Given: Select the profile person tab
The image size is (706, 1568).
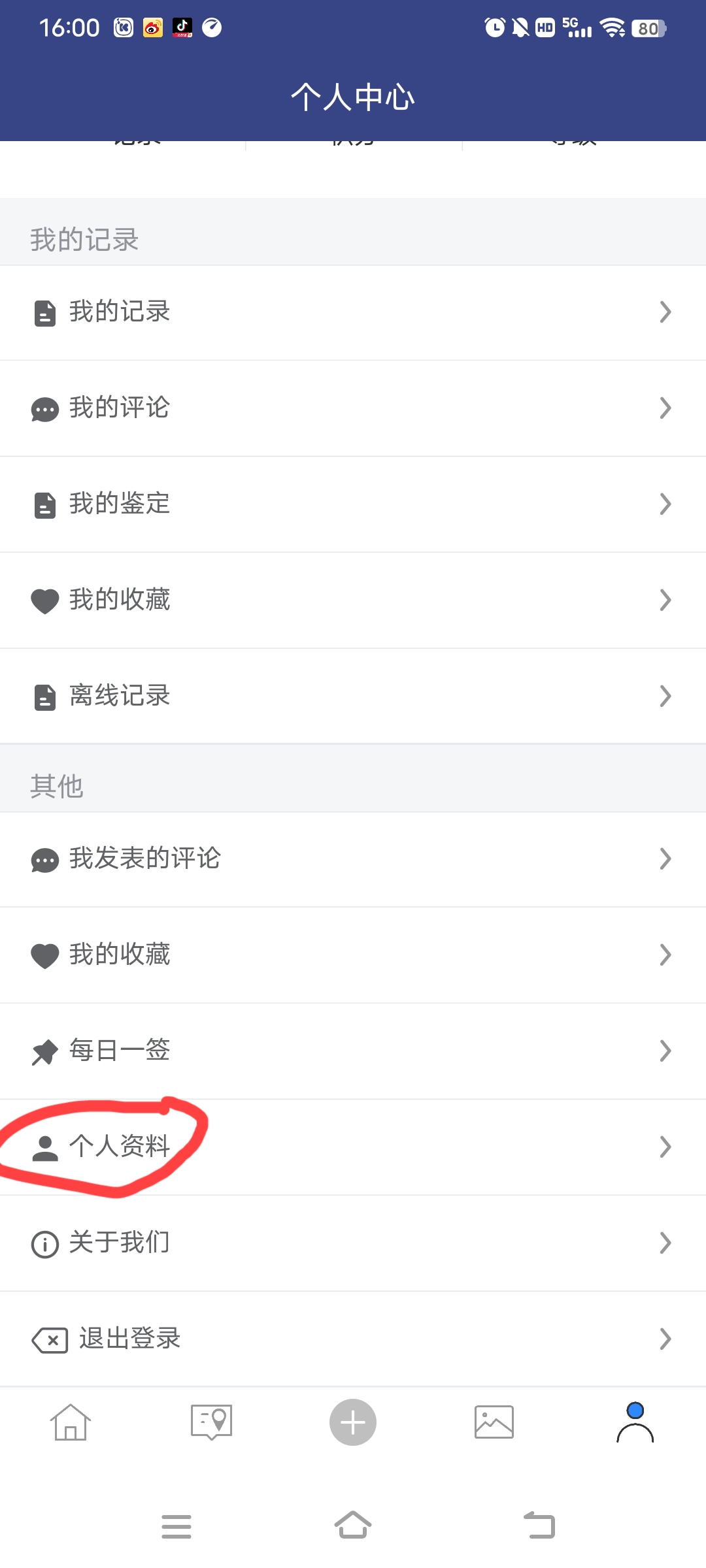Looking at the screenshot, I should [x=635, y=1422].
